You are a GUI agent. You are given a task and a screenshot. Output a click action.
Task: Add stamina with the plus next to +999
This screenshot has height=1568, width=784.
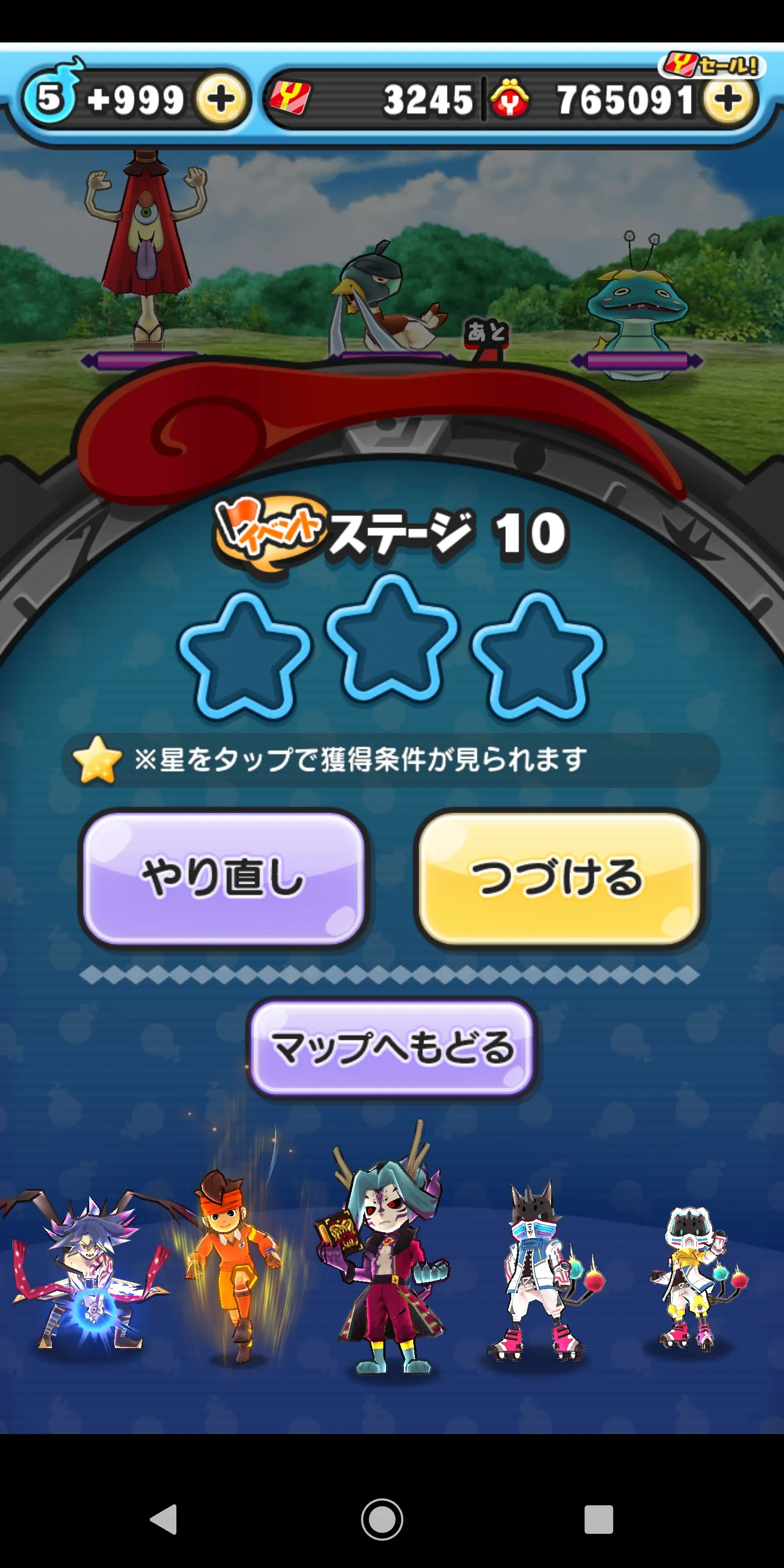click(x=220, y=99)
